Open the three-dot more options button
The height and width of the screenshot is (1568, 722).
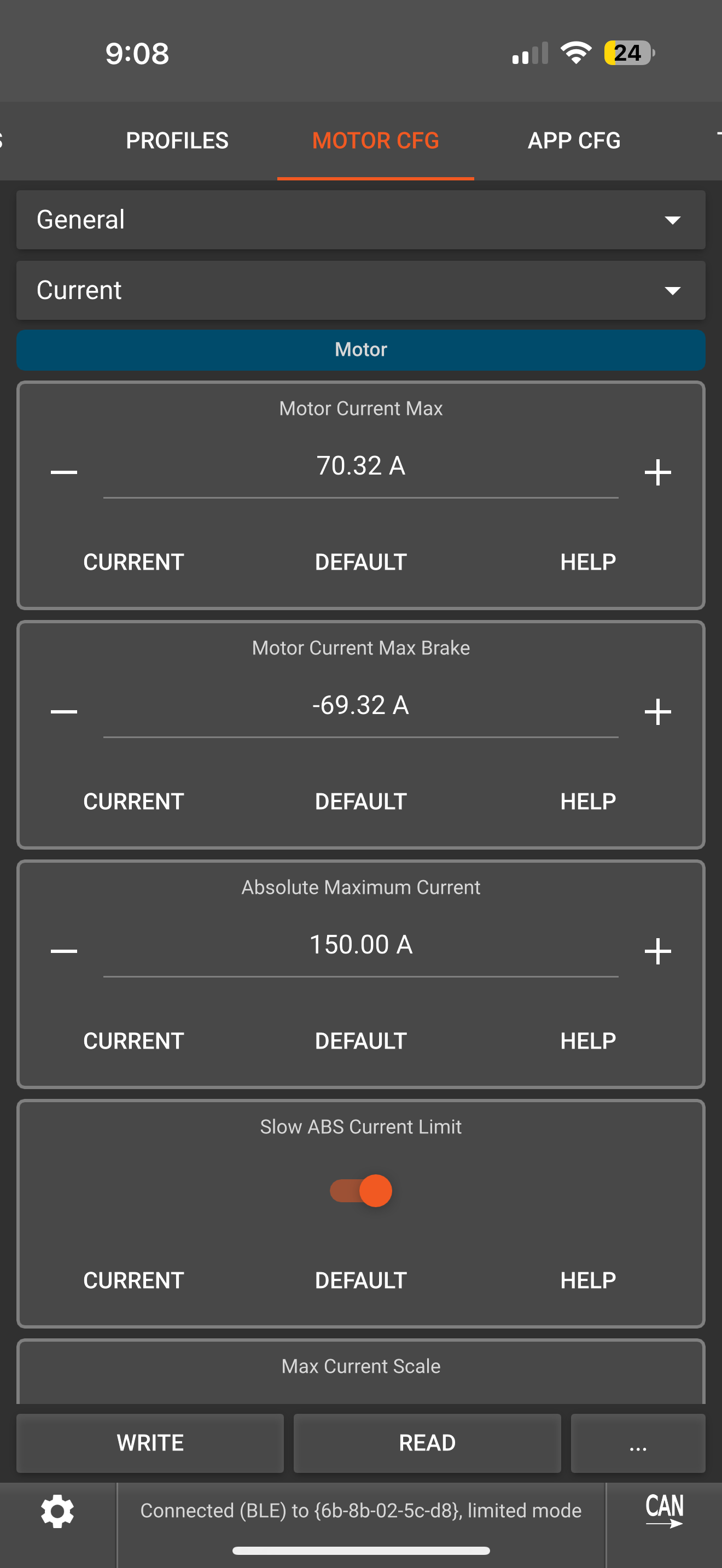(x=637, y=1443)
